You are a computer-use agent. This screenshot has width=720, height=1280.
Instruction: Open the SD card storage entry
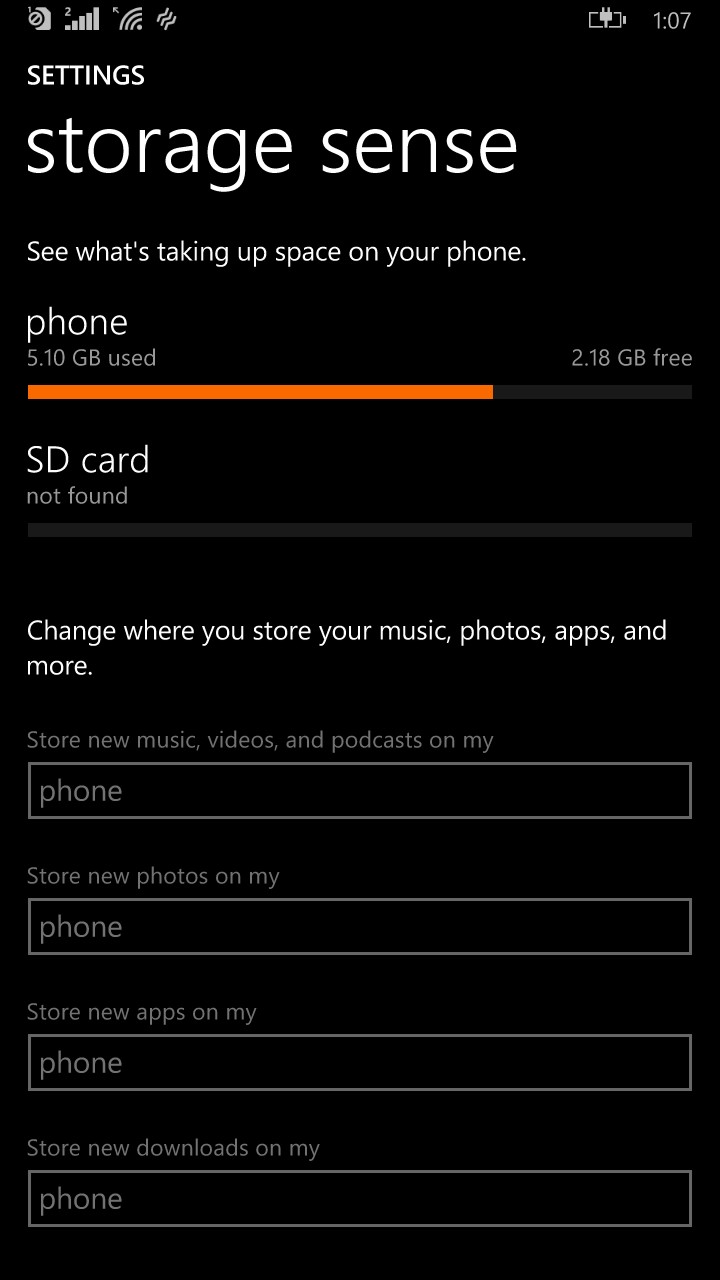coord(359,490)
